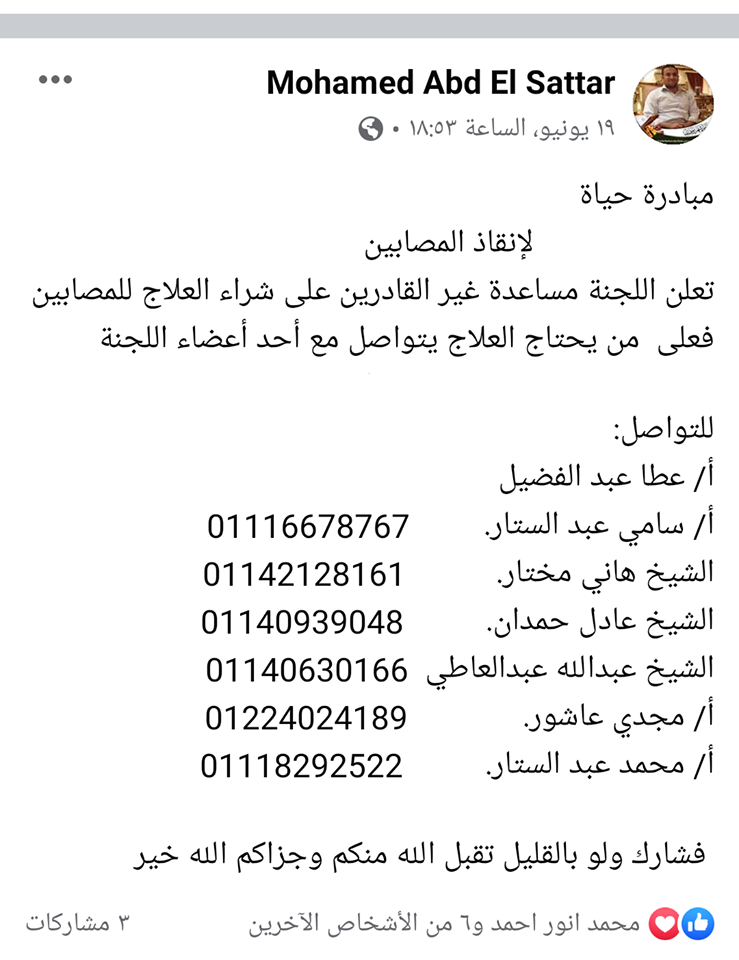Open the three-dot post options menu
The image size is (739, 960).
click(55, 80)
